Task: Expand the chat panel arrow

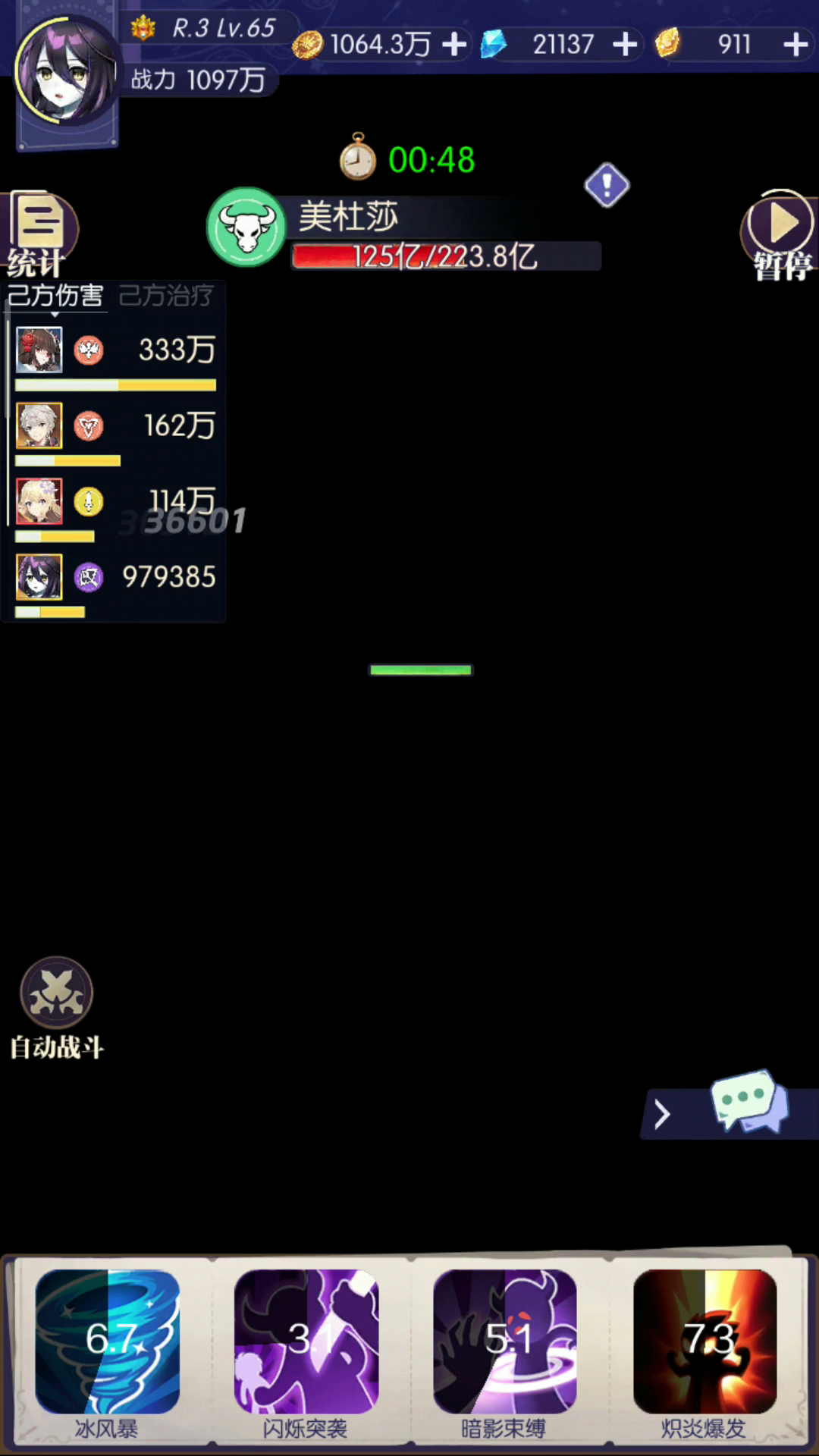Action: coord(662,1115)
